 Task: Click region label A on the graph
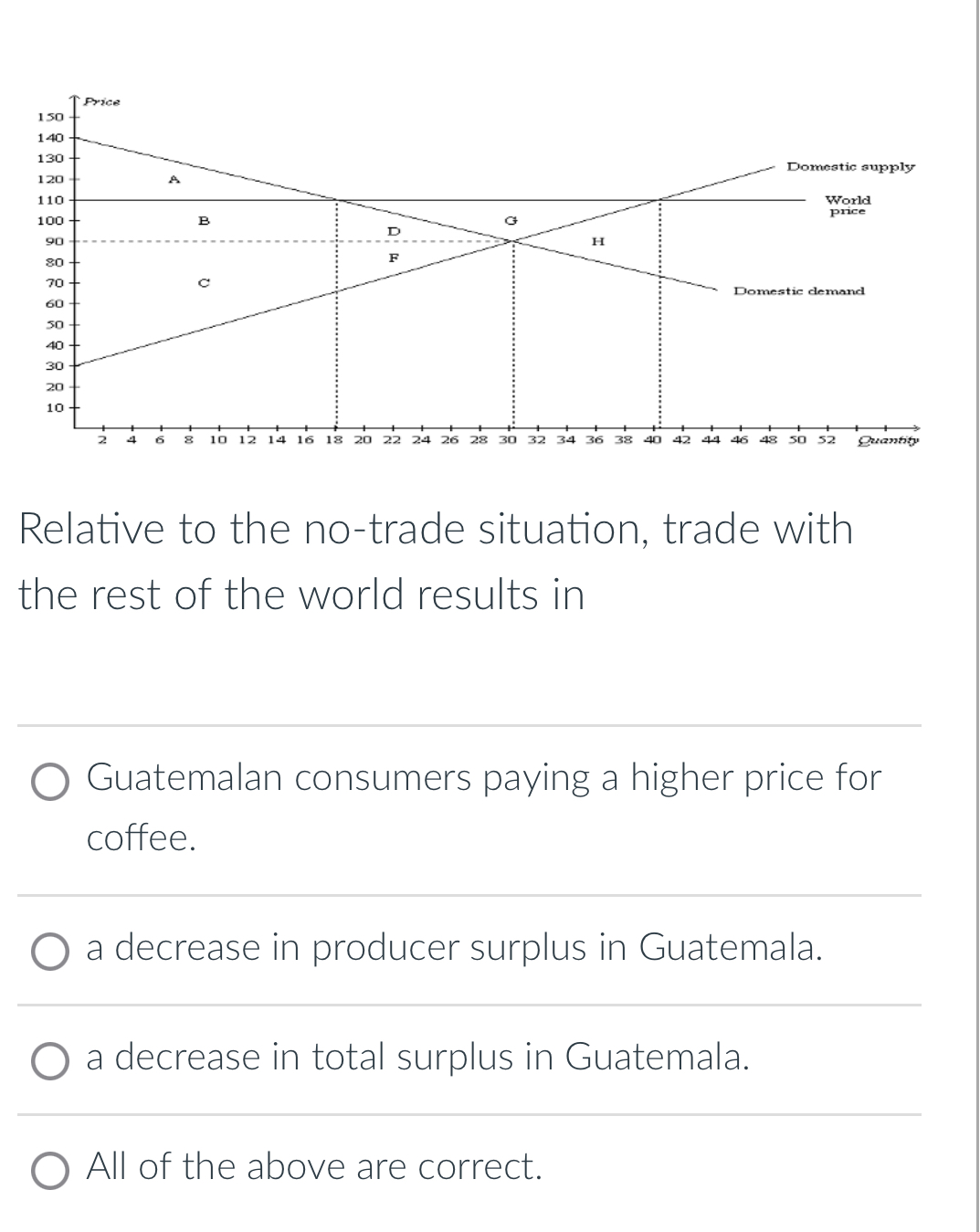click(x=173, y=180)
